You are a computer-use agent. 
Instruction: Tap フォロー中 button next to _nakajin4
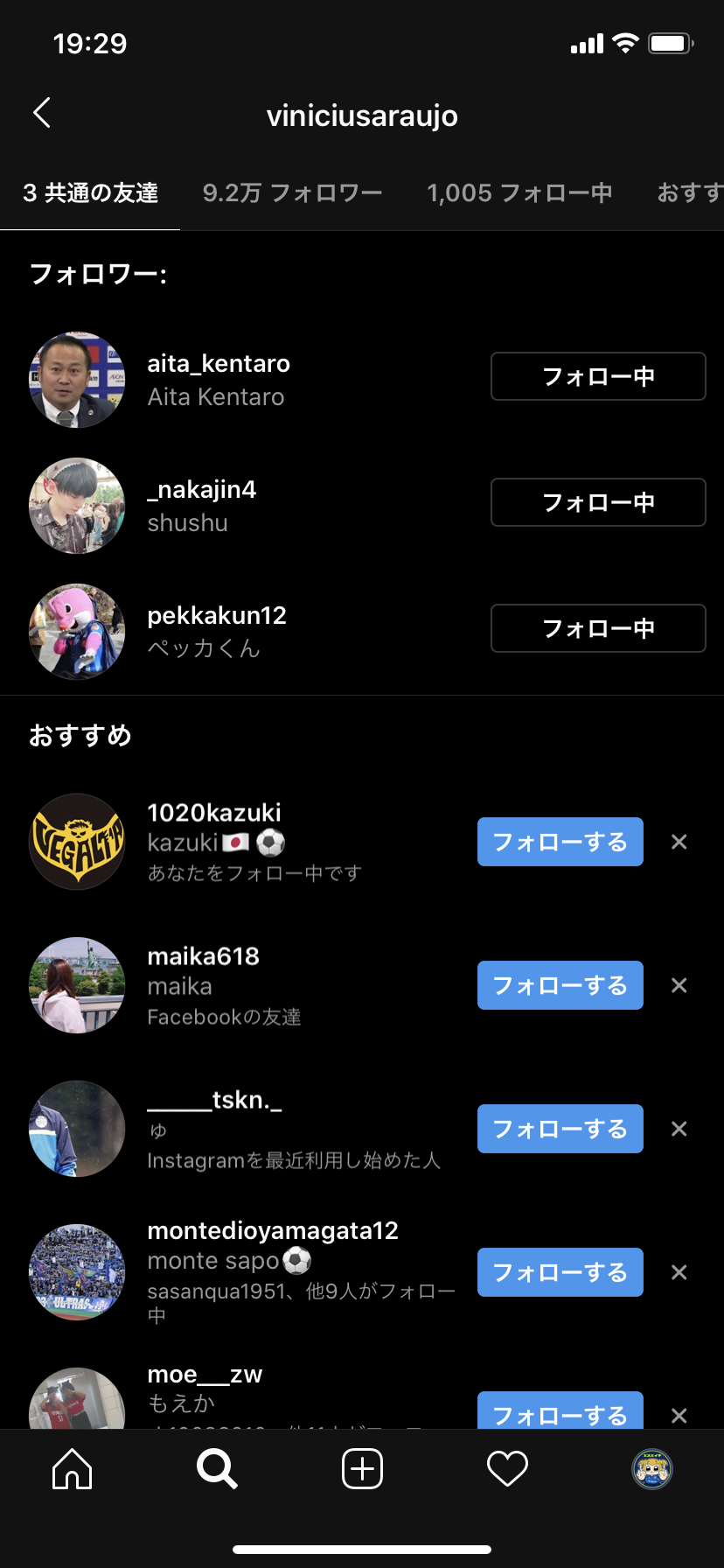click(x=598, y=502)
